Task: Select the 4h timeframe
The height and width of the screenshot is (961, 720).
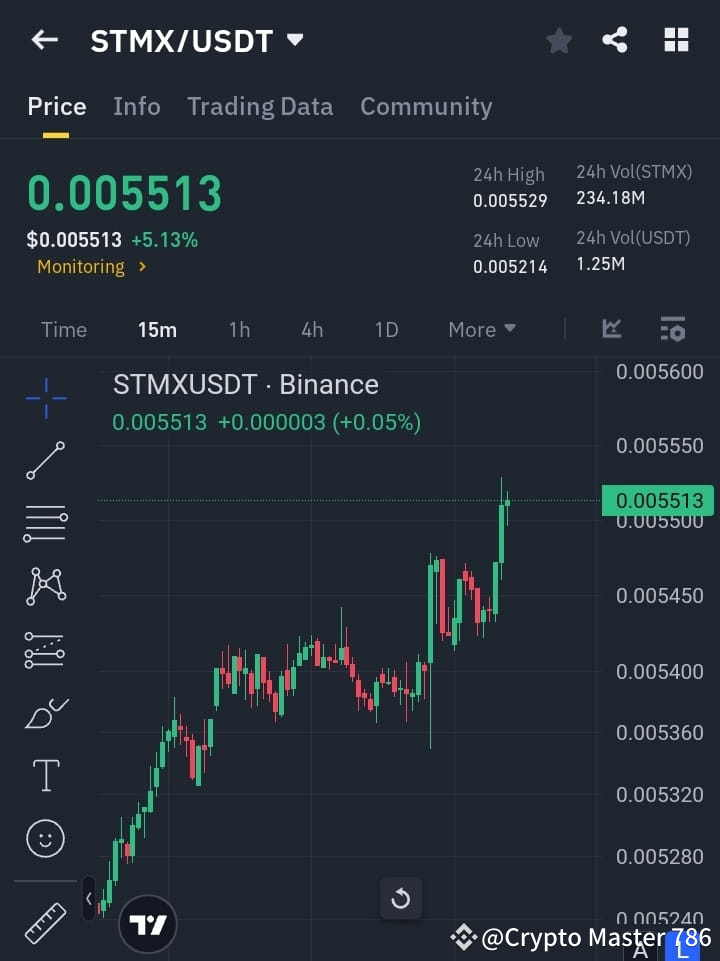Action: click(311, 329)
